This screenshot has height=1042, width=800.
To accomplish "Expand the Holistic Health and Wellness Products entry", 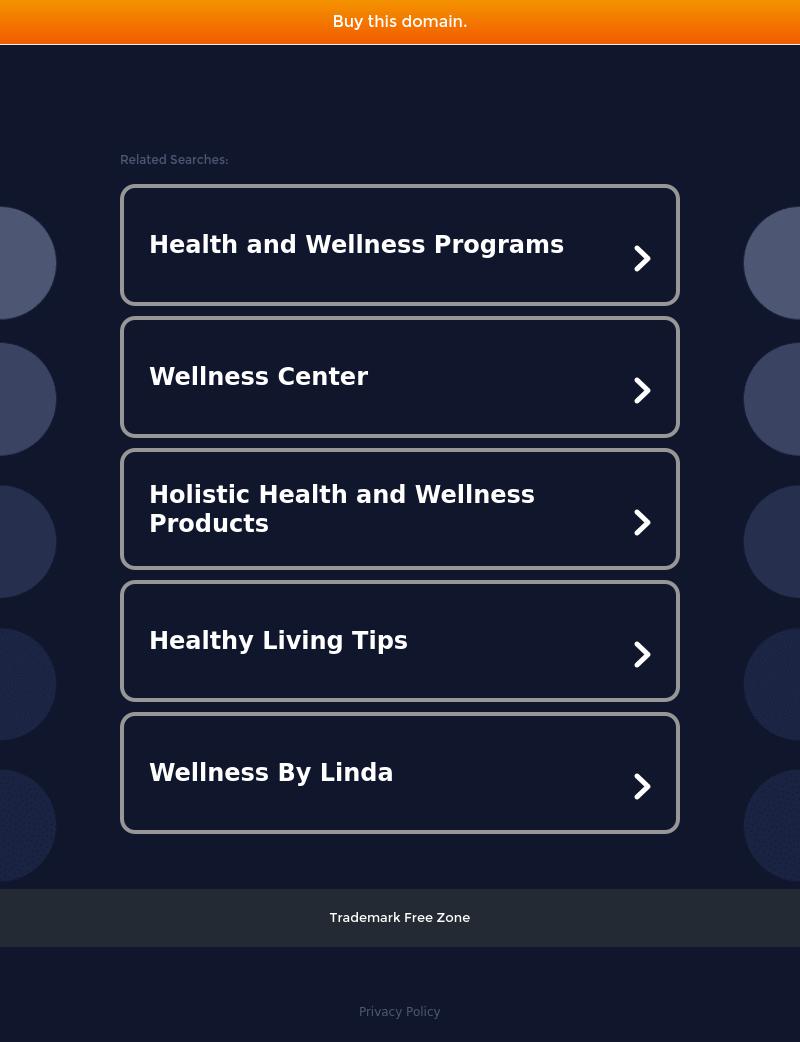I will click(x=342, y=509).
